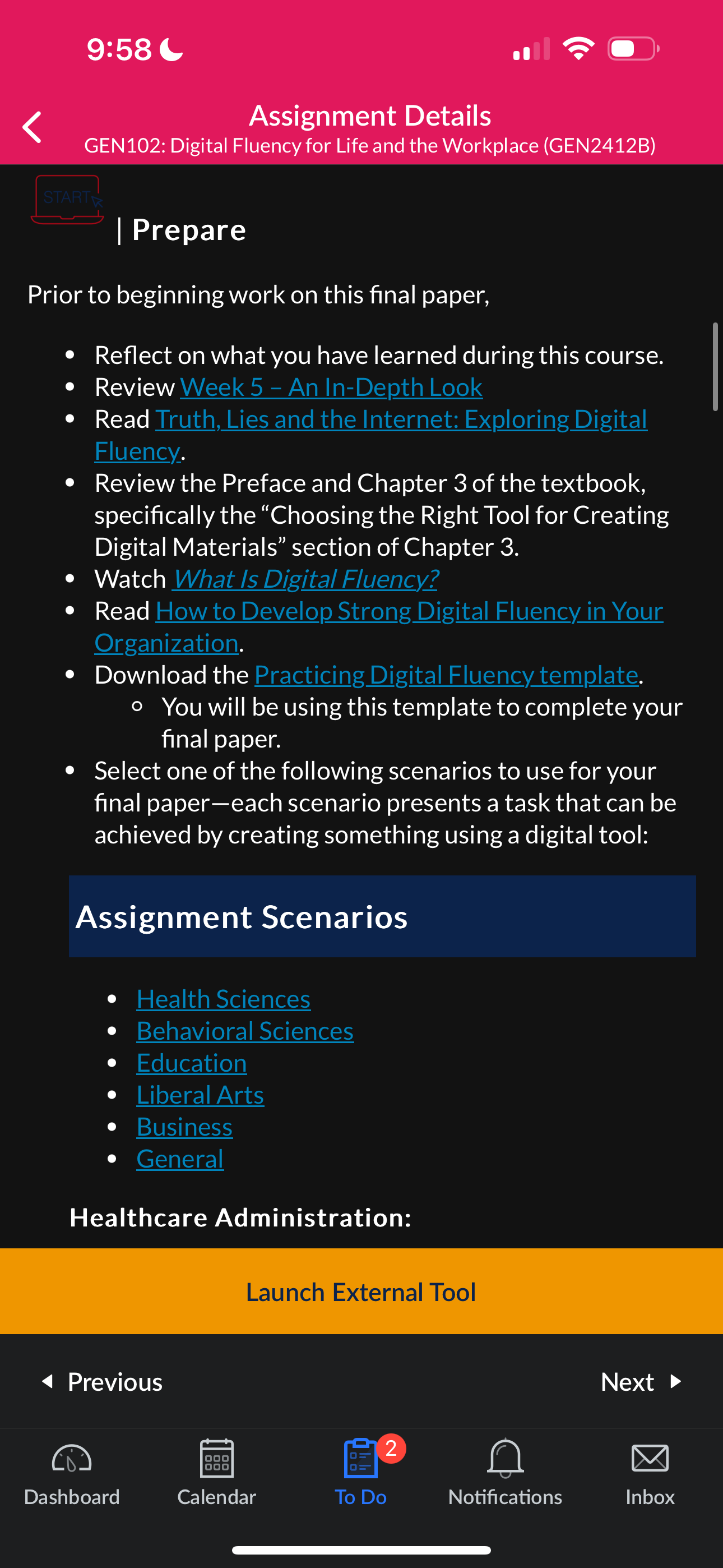Image resolution: width=723 pixels, height=1568 pixels.
Task: Open the Notifications tab
Action: 505,1473
